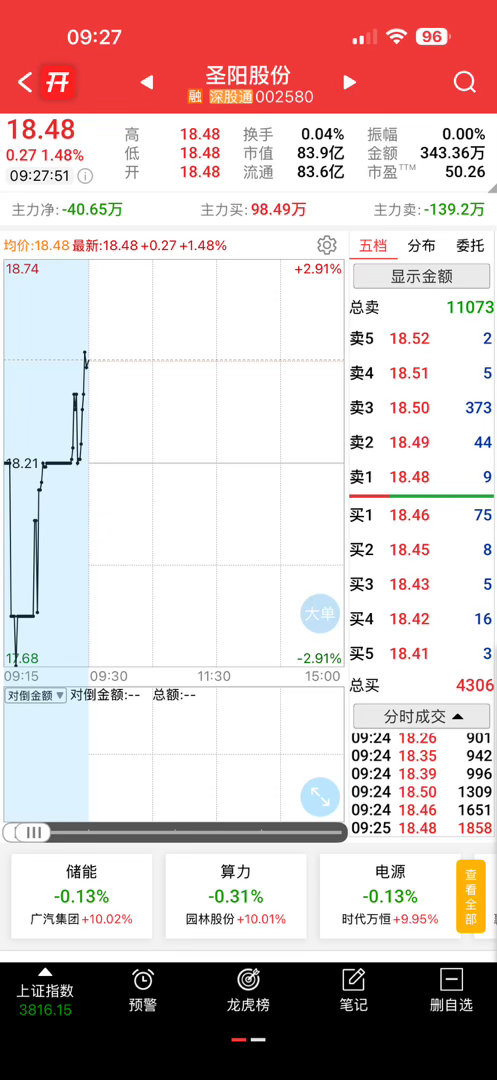
Task: Switch to the previous stock arrow
Action: pyautogui.click(x=147, y=83)
